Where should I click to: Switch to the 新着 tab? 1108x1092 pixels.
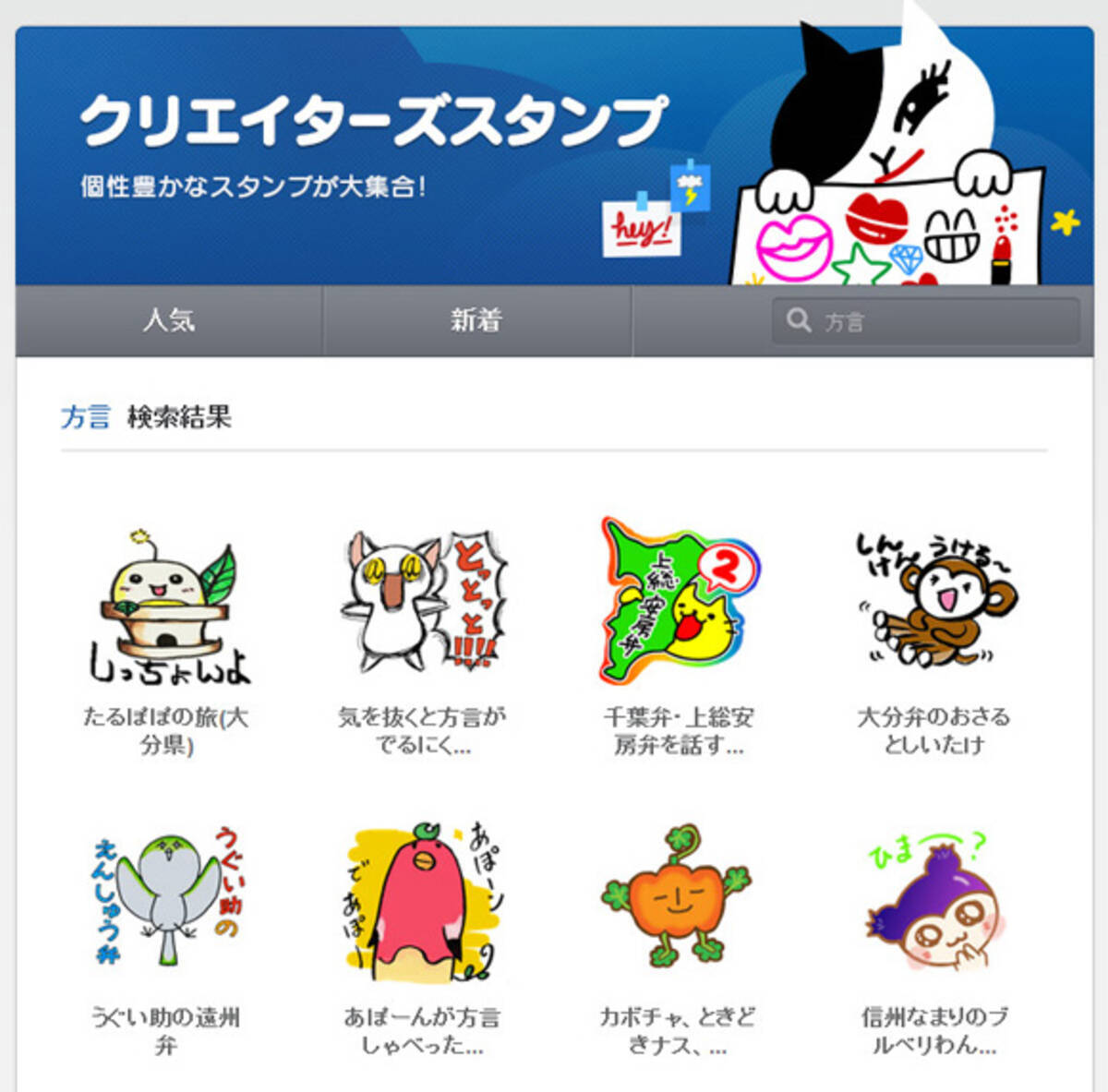(476, 320)
